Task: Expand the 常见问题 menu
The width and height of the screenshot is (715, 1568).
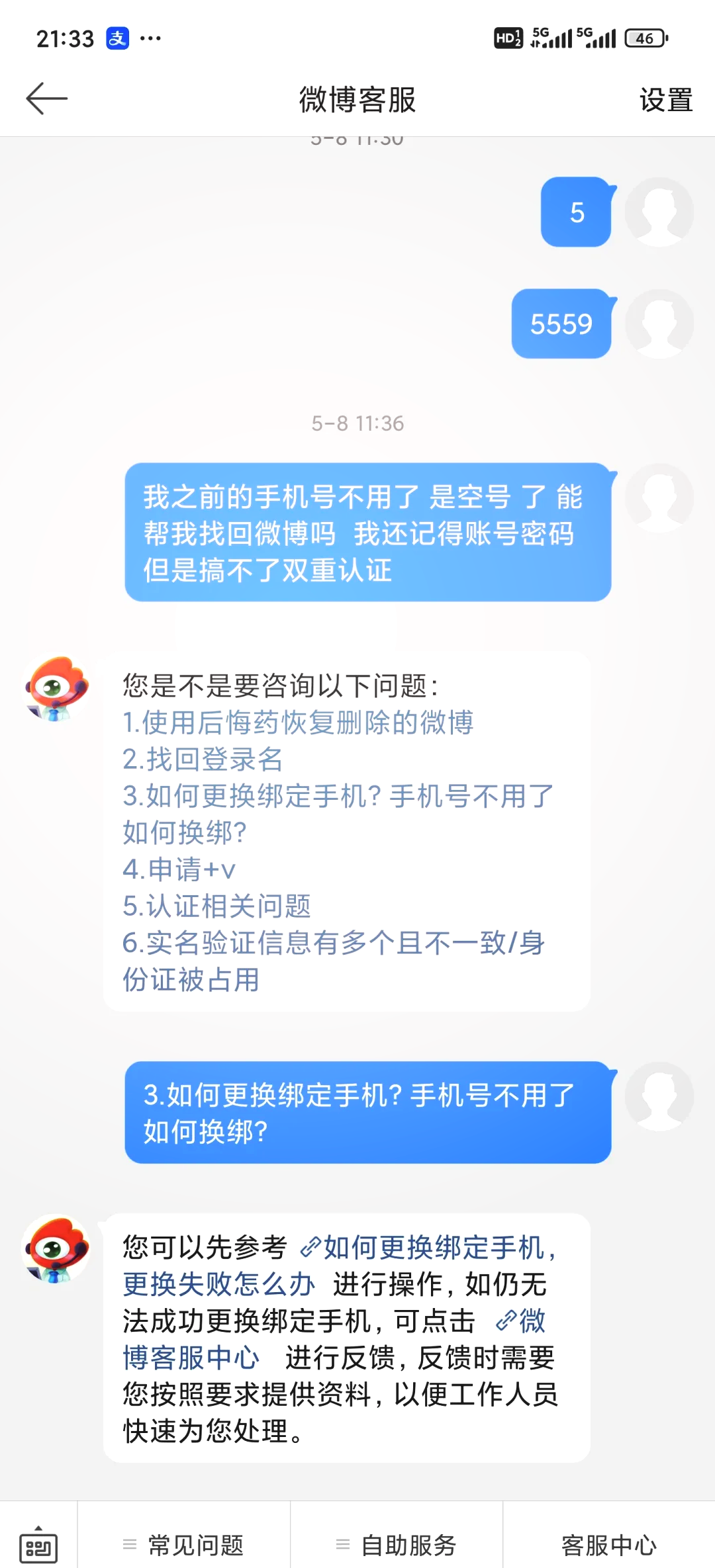Action: click(183, 1546)
